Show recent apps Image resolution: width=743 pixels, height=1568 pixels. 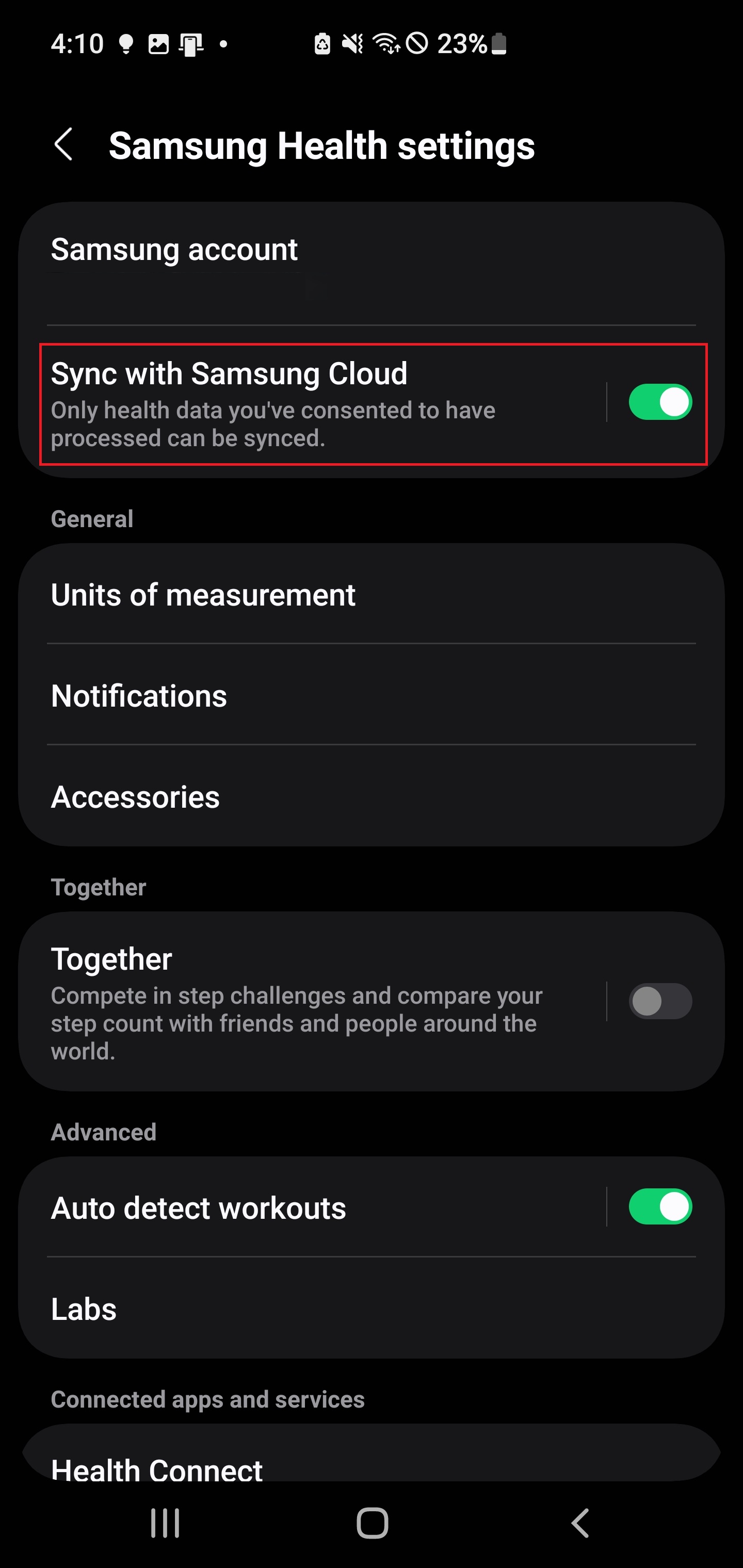(x=165, y=1524)
